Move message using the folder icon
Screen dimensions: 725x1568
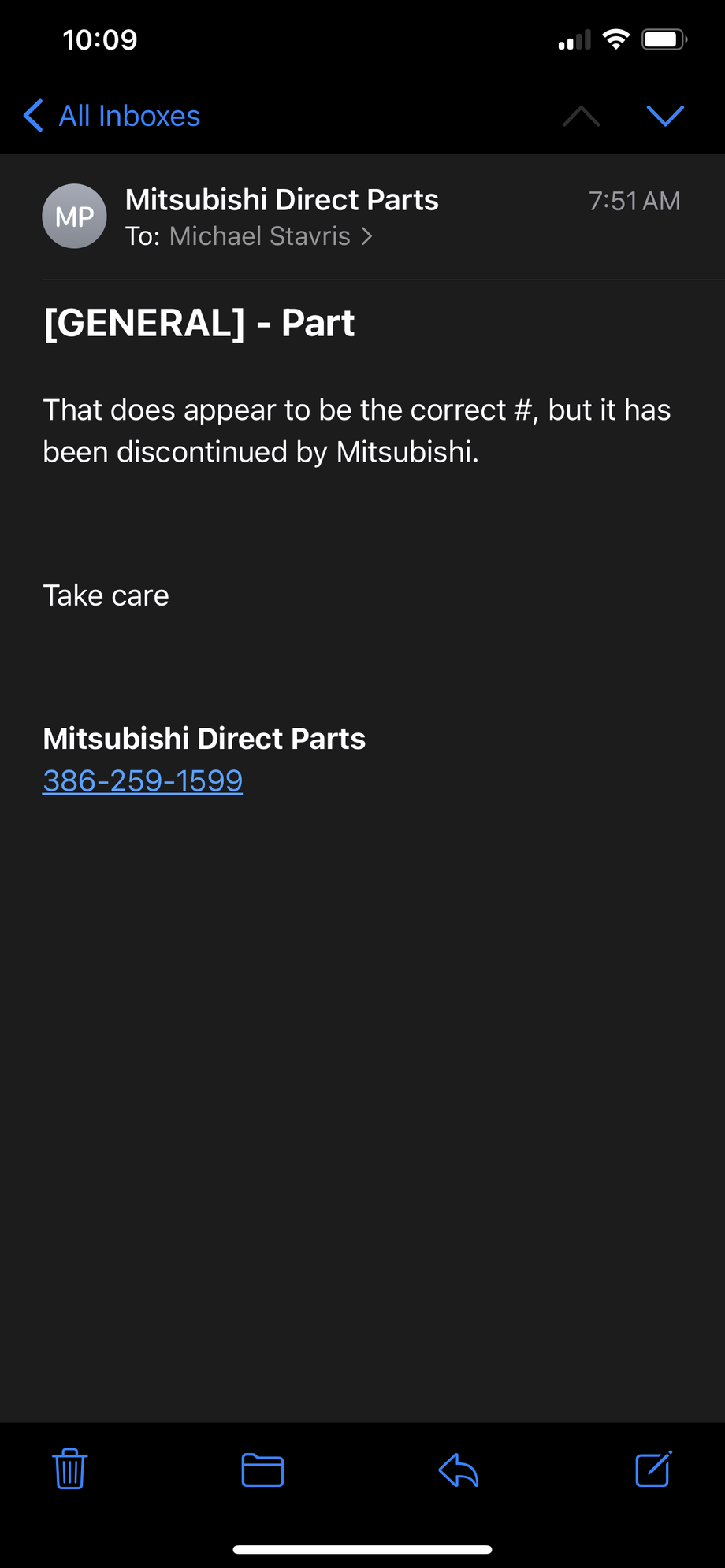coord(262,1469)
